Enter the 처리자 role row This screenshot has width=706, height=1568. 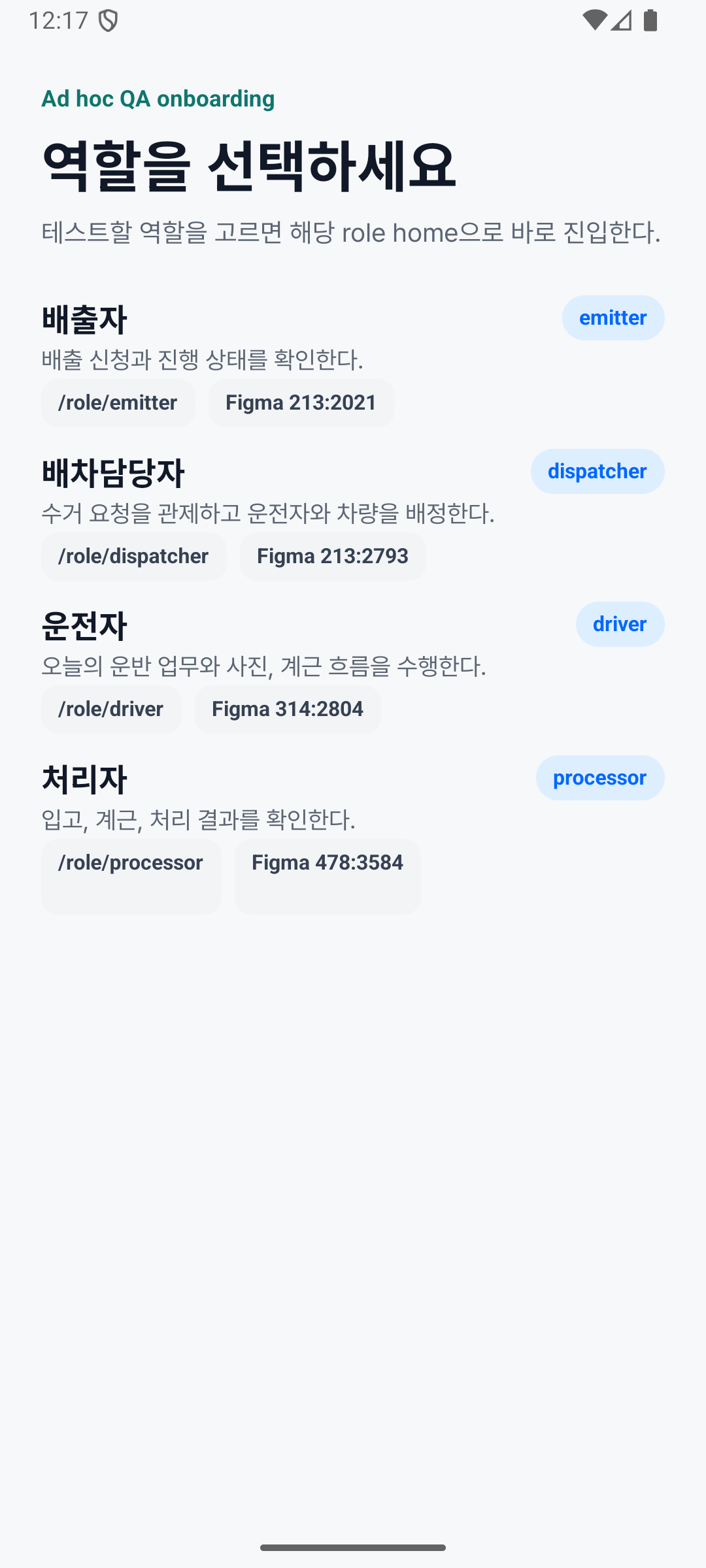point(353,834)
